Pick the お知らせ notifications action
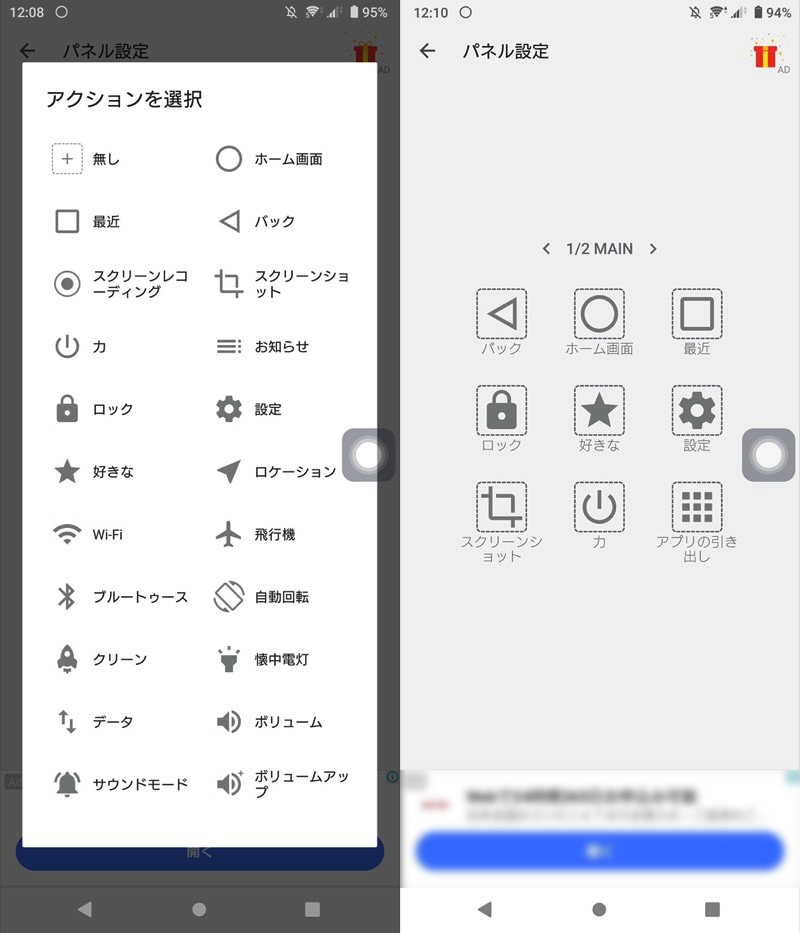The height and width of the screenshot is (933, 800). (x=265, y=347)
